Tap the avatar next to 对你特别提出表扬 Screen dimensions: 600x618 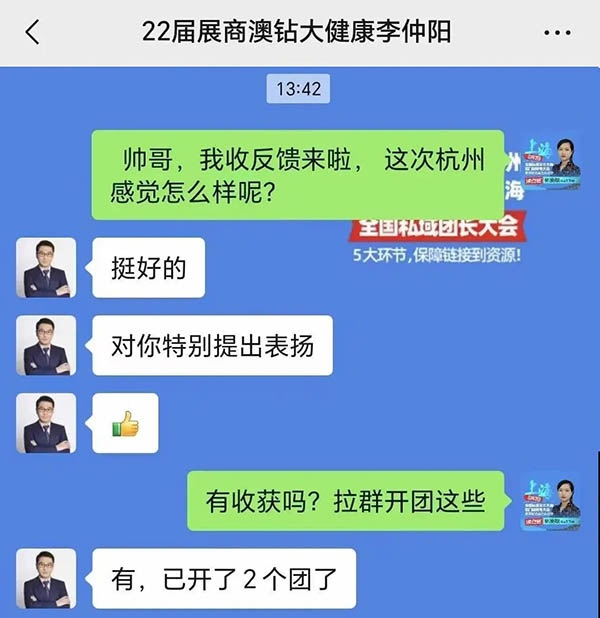click(x=46, y=346)
